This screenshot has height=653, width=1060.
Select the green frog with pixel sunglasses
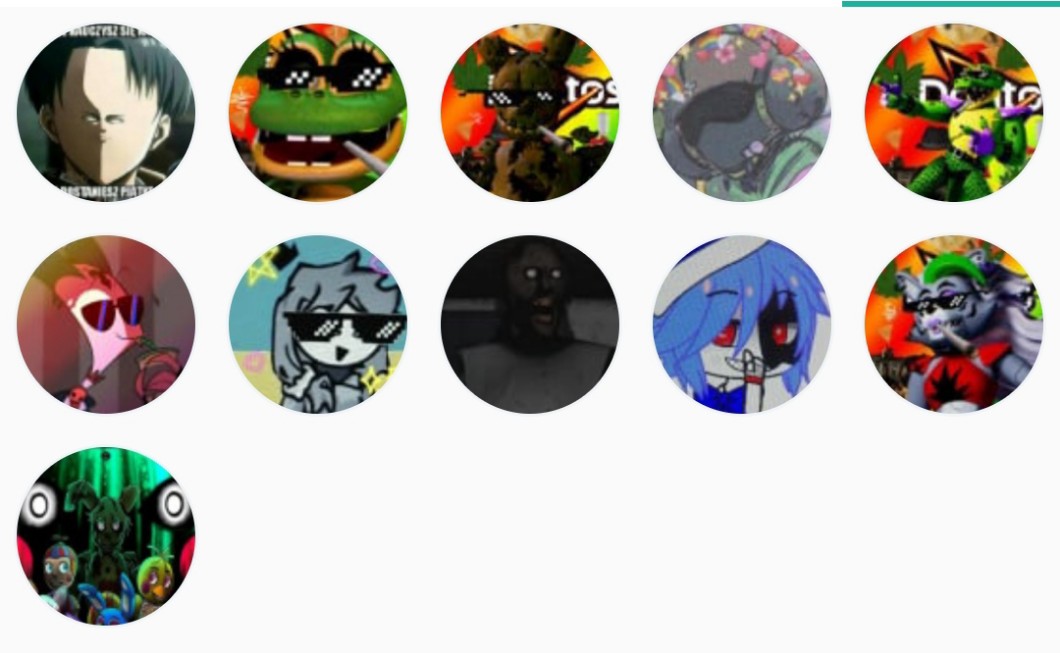coord(318,113)
